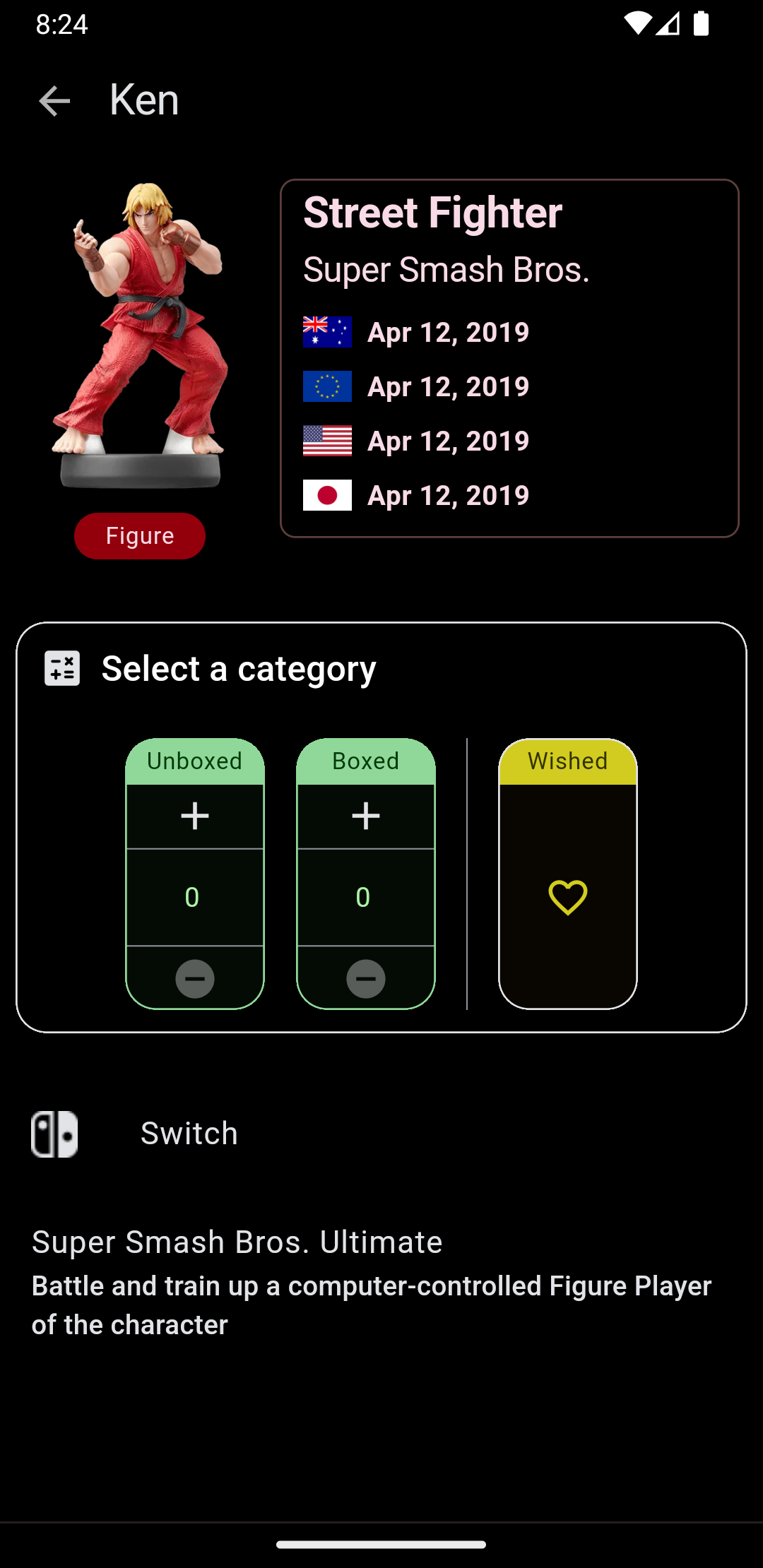
Task: Increase the Unboxed count with plus
Action: pos(195,816)
